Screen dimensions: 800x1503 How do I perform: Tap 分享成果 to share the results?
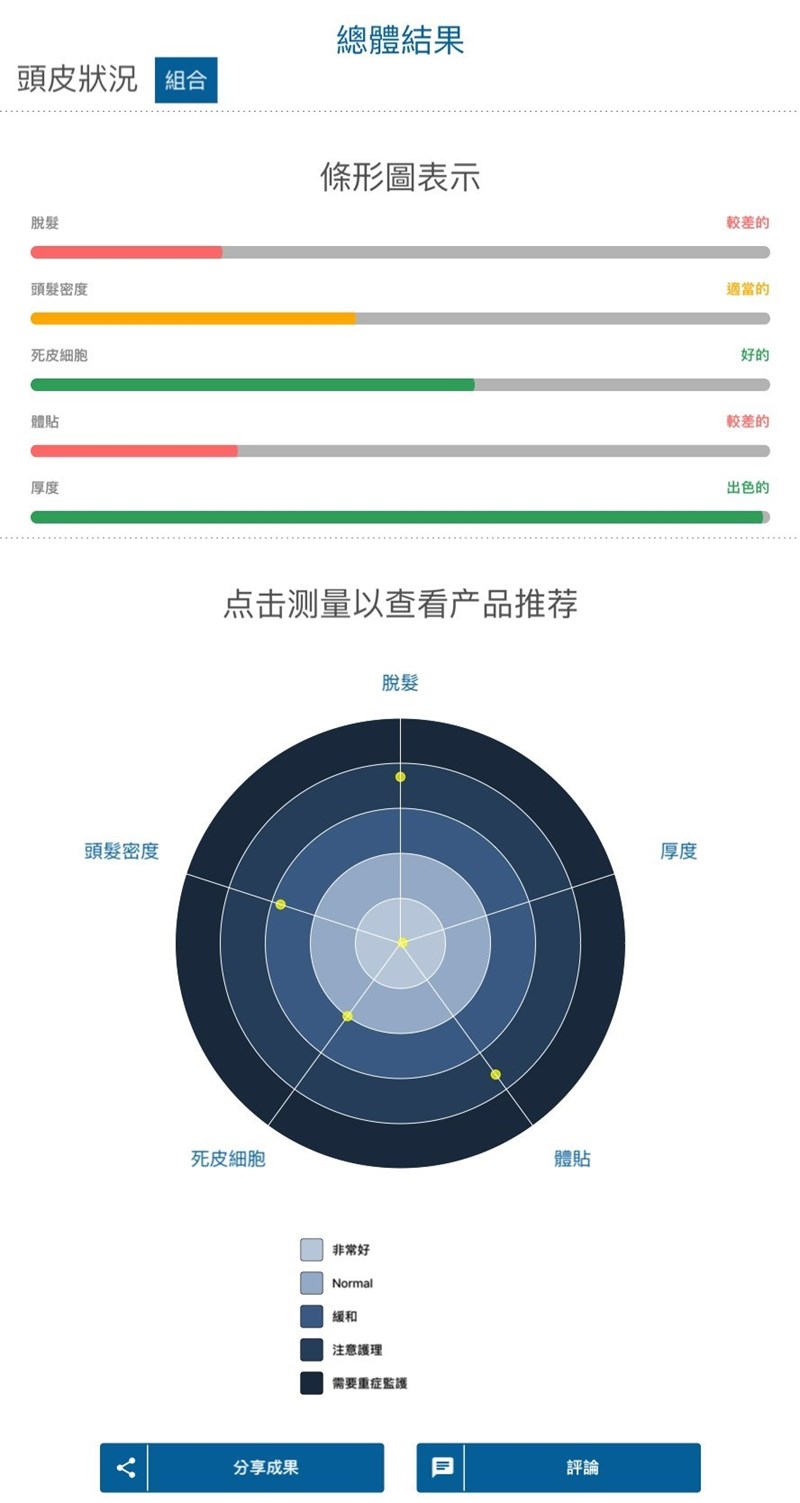pyautogui.click(x=242, y=1467)
